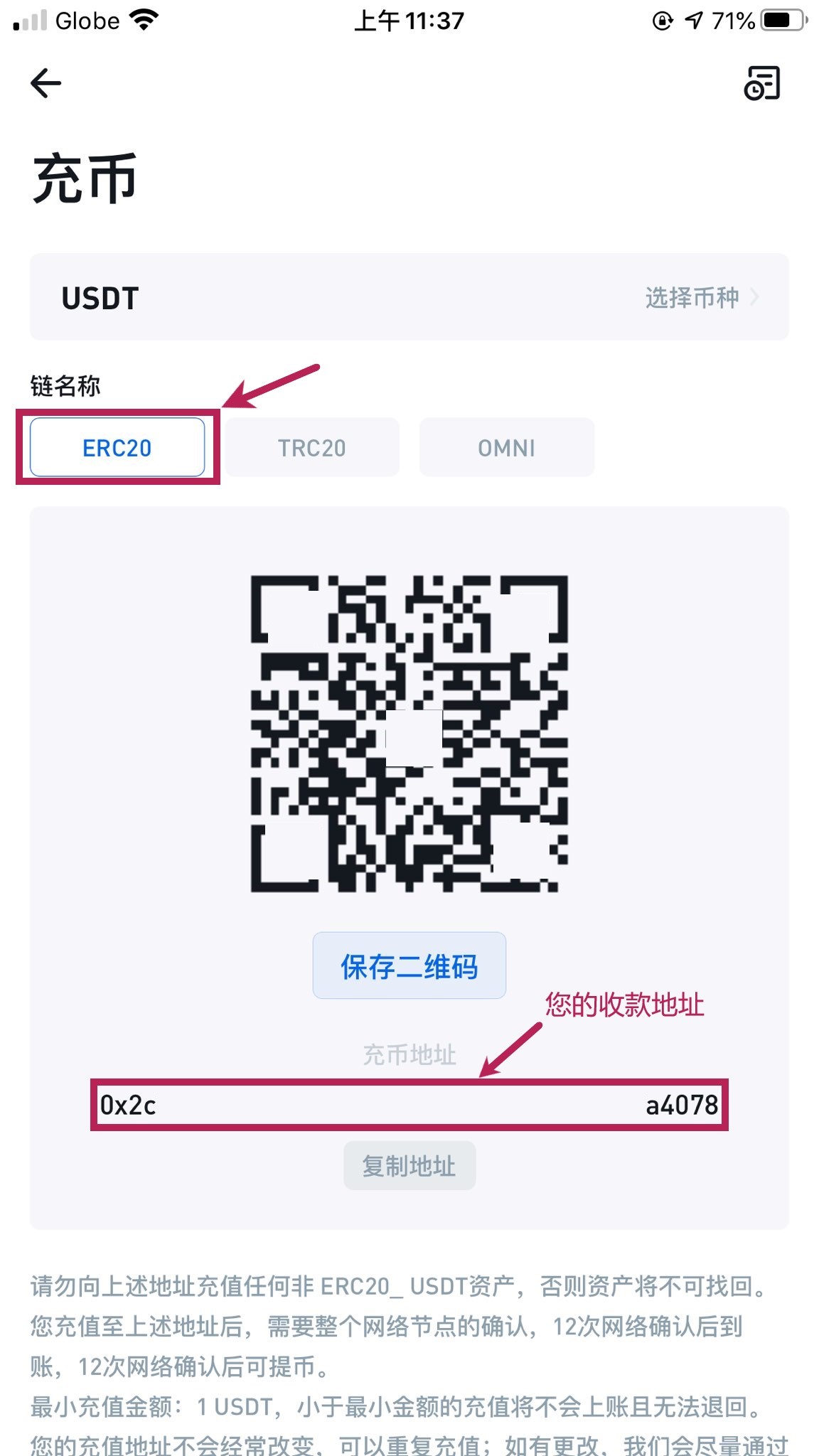Open the USDT coin selector
The width and height of the screenshot is (819, 1456).
coord(409,297)
